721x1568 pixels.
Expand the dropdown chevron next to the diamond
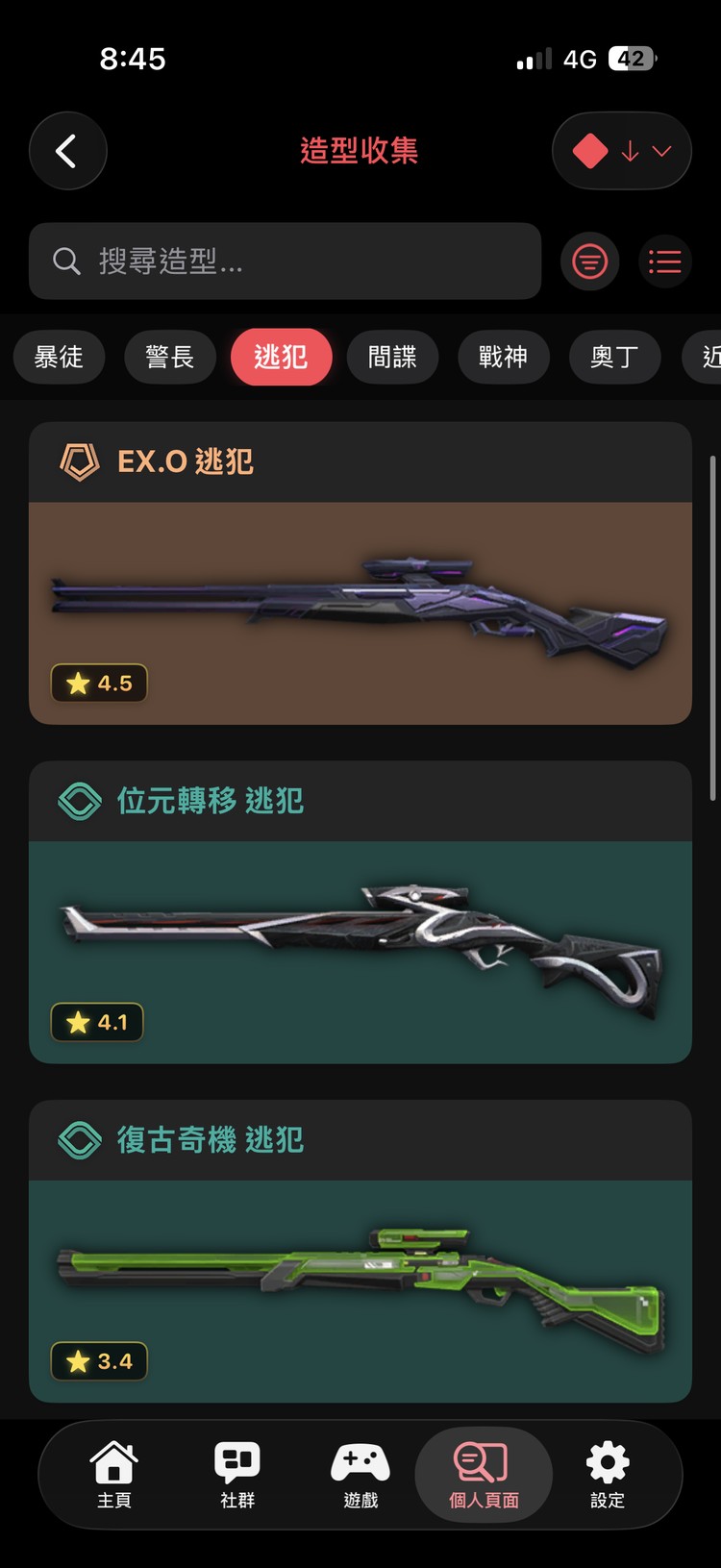[x=659, y=150]
